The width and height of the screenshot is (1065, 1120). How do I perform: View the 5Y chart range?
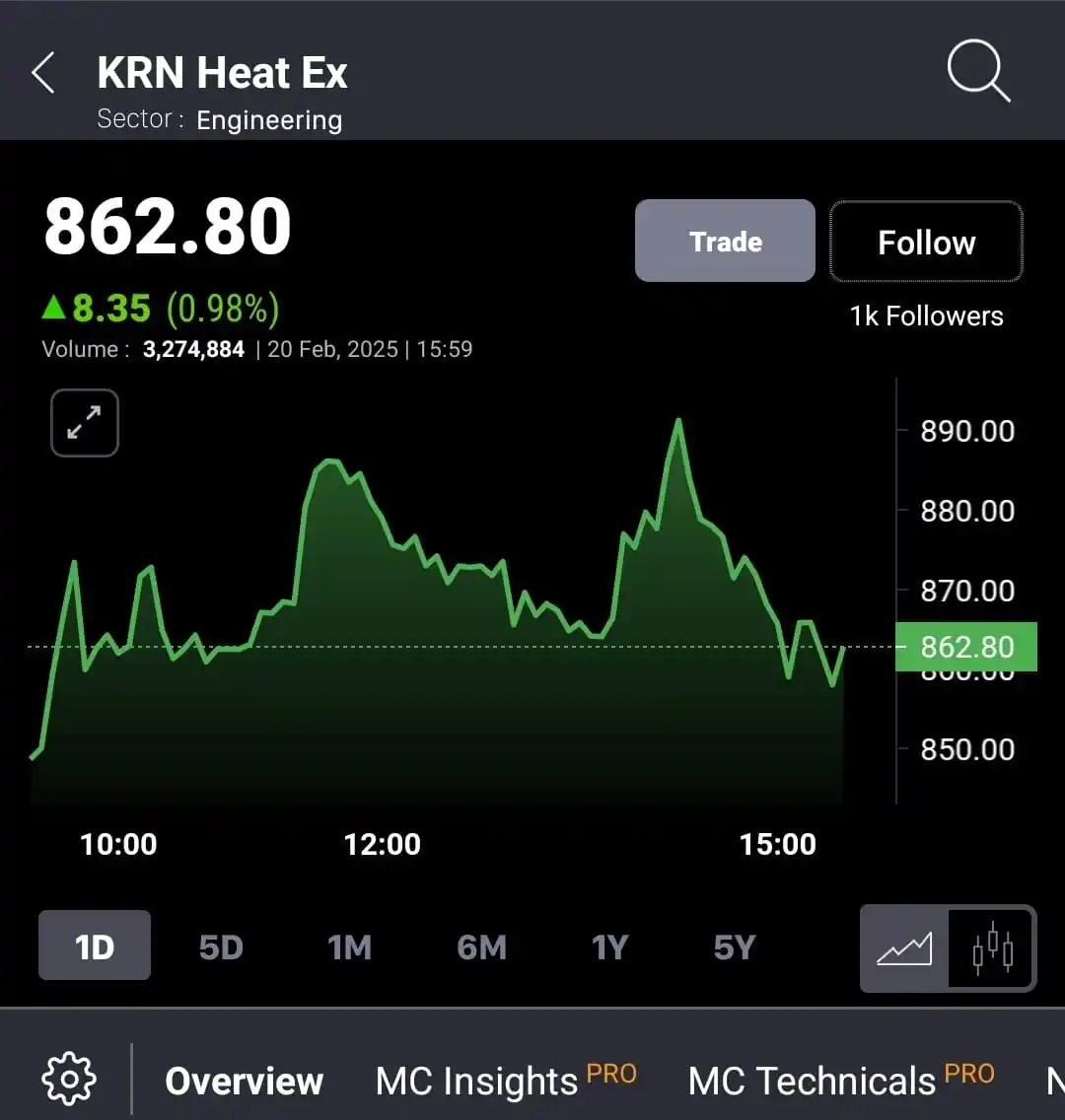[x=735, y=947]
